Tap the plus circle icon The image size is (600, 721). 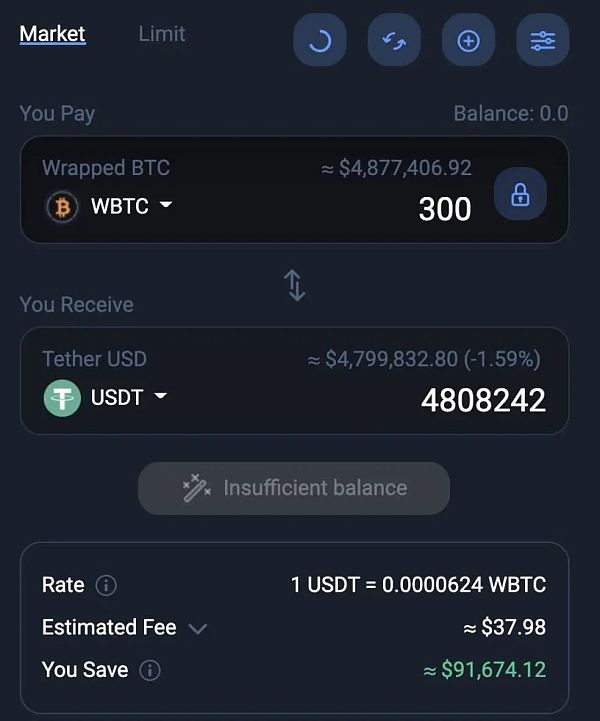coord(468,41)
